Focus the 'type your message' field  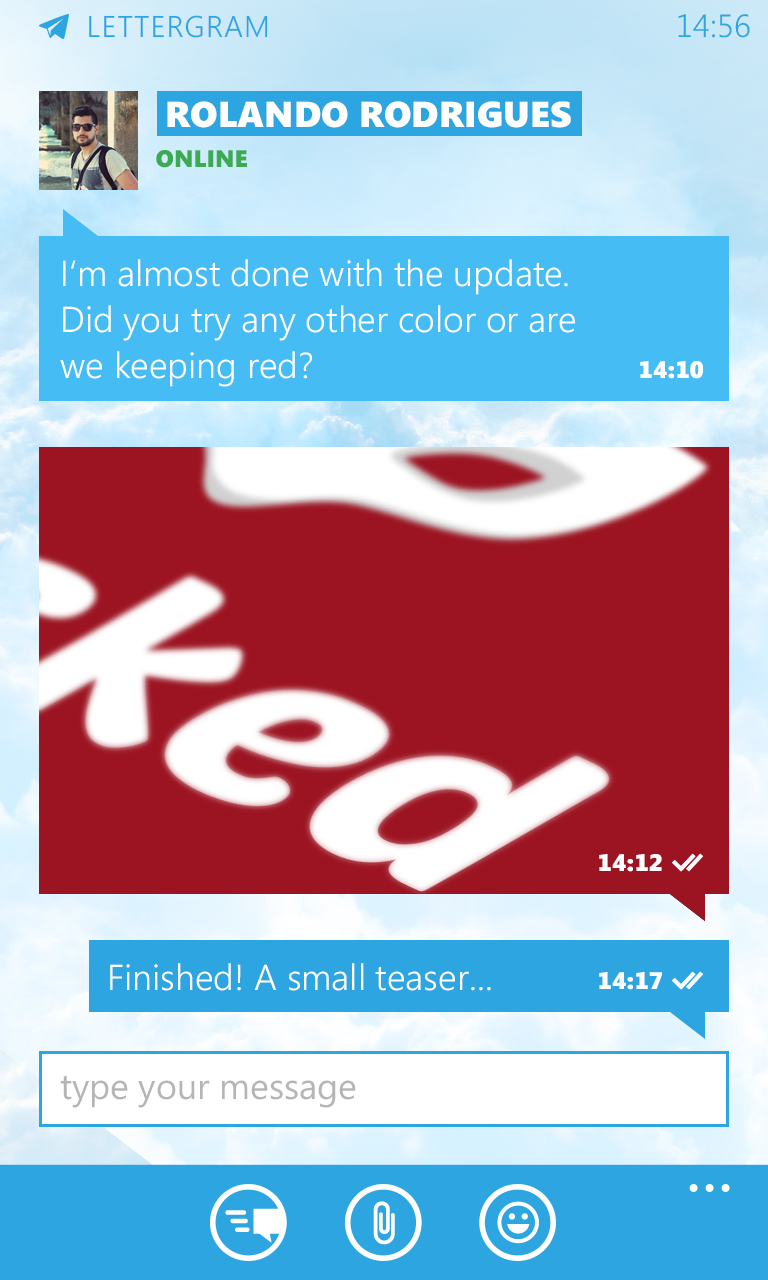(x=384, y=1089)
